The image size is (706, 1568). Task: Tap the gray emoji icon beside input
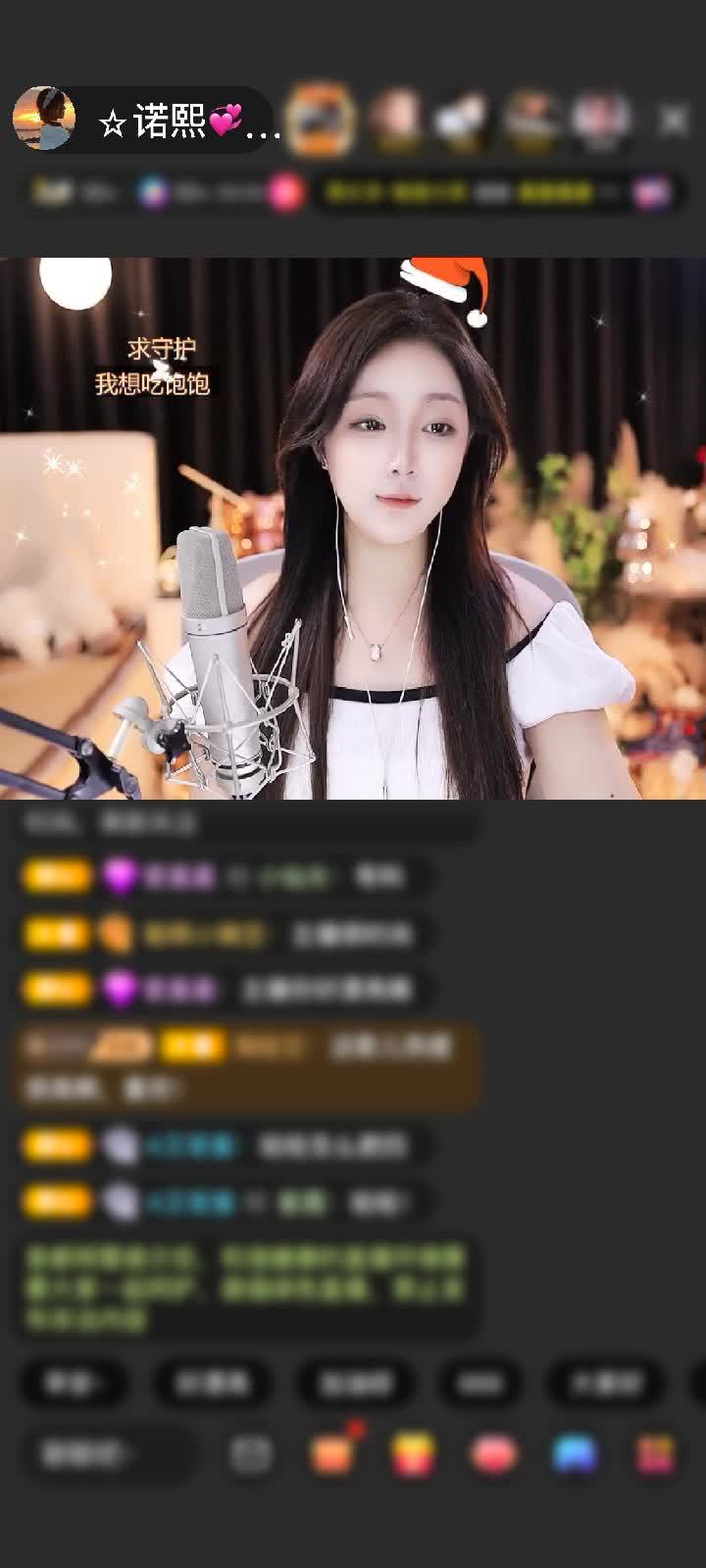tap(250, 1454)
